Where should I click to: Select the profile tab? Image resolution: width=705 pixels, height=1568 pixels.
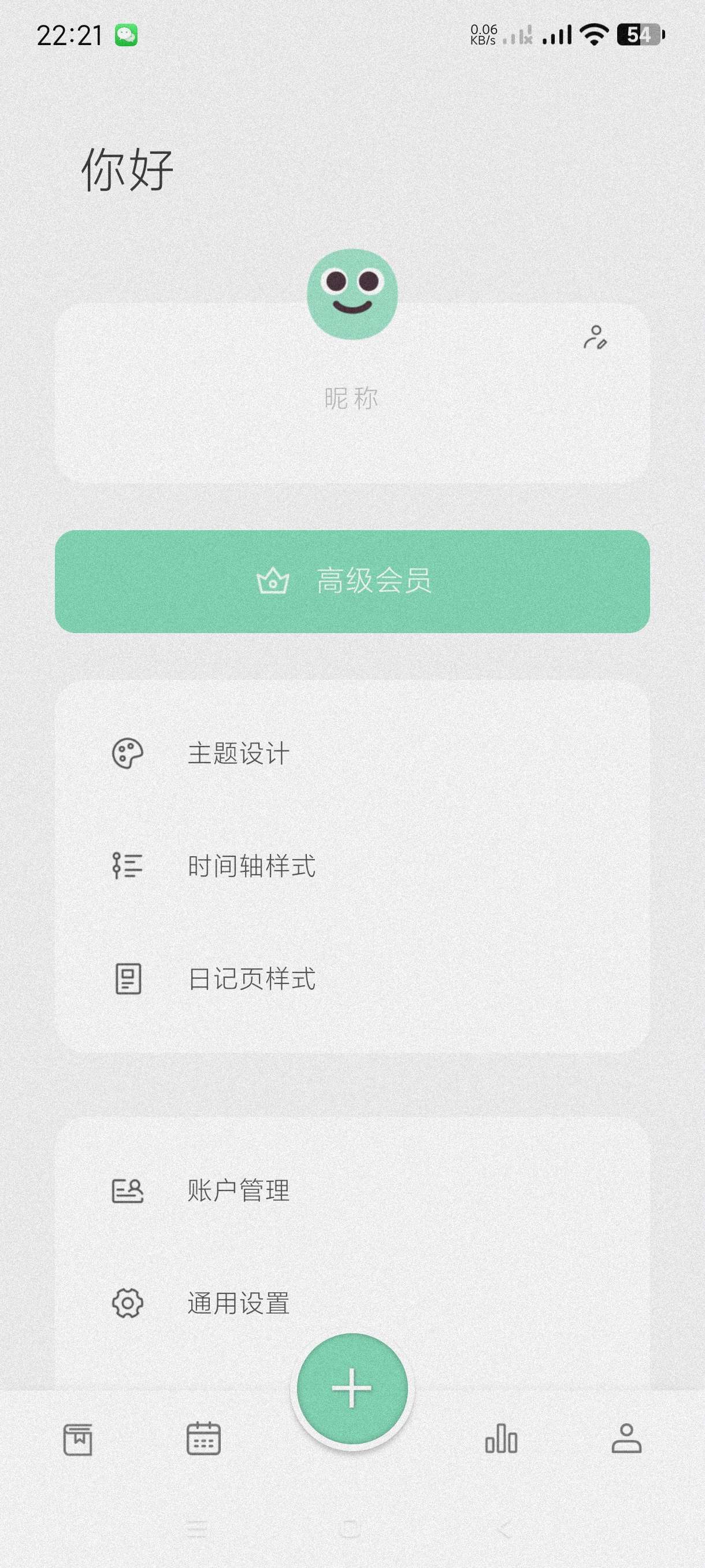(x=626, y=1439)
